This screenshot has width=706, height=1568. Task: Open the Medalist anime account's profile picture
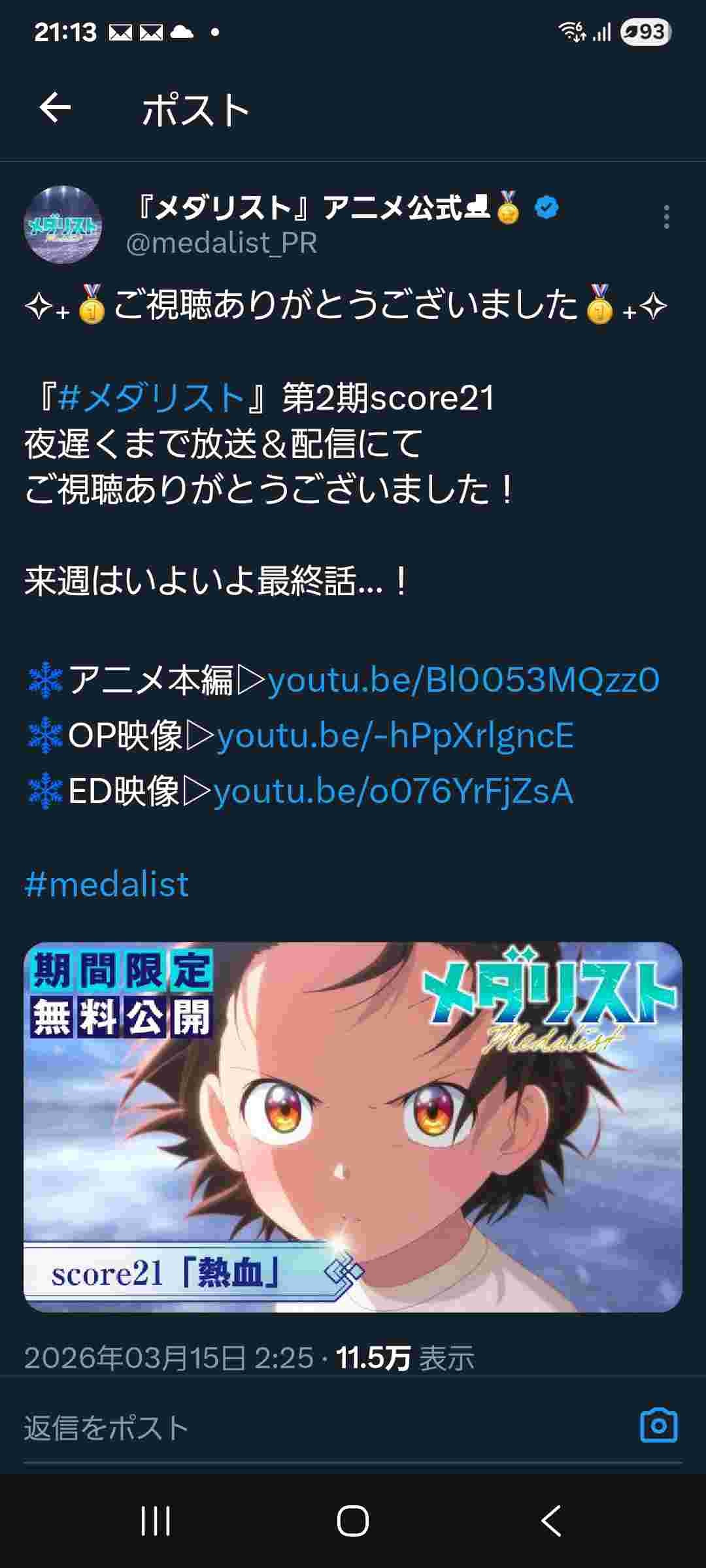click(63, 225)
